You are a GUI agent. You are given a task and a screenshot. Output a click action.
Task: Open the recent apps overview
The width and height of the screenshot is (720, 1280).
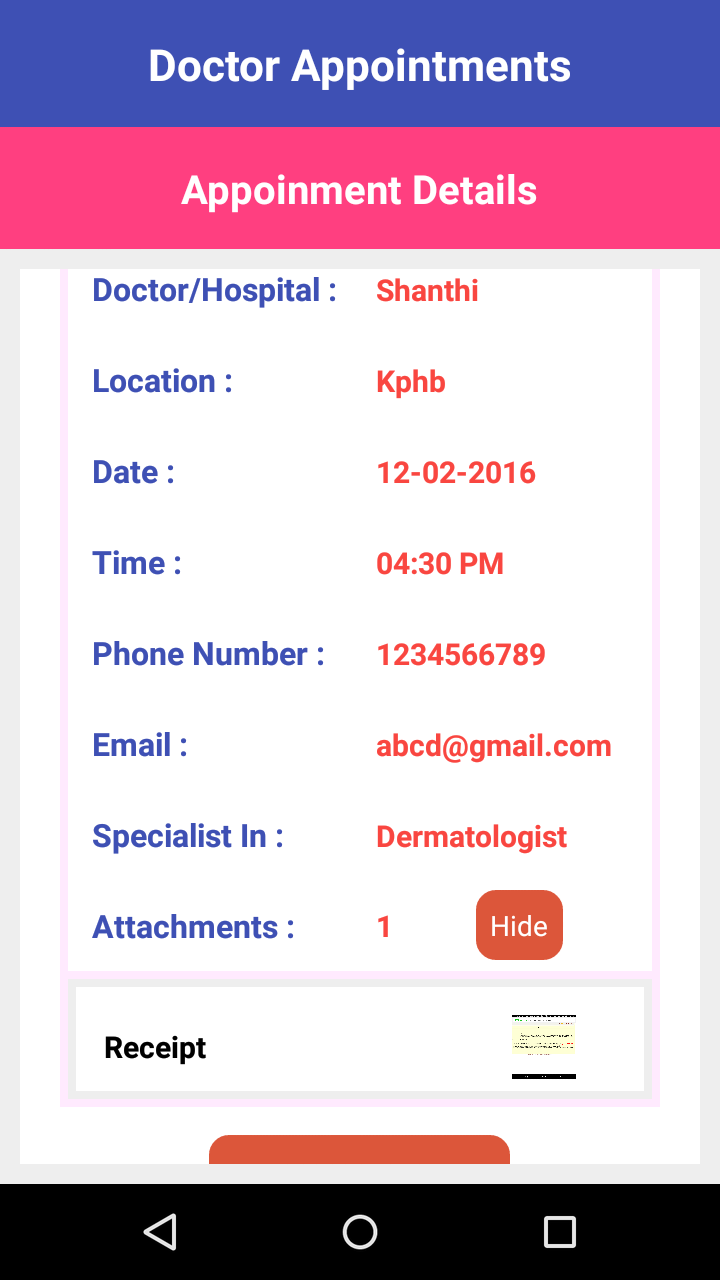tap(559, 1231)
